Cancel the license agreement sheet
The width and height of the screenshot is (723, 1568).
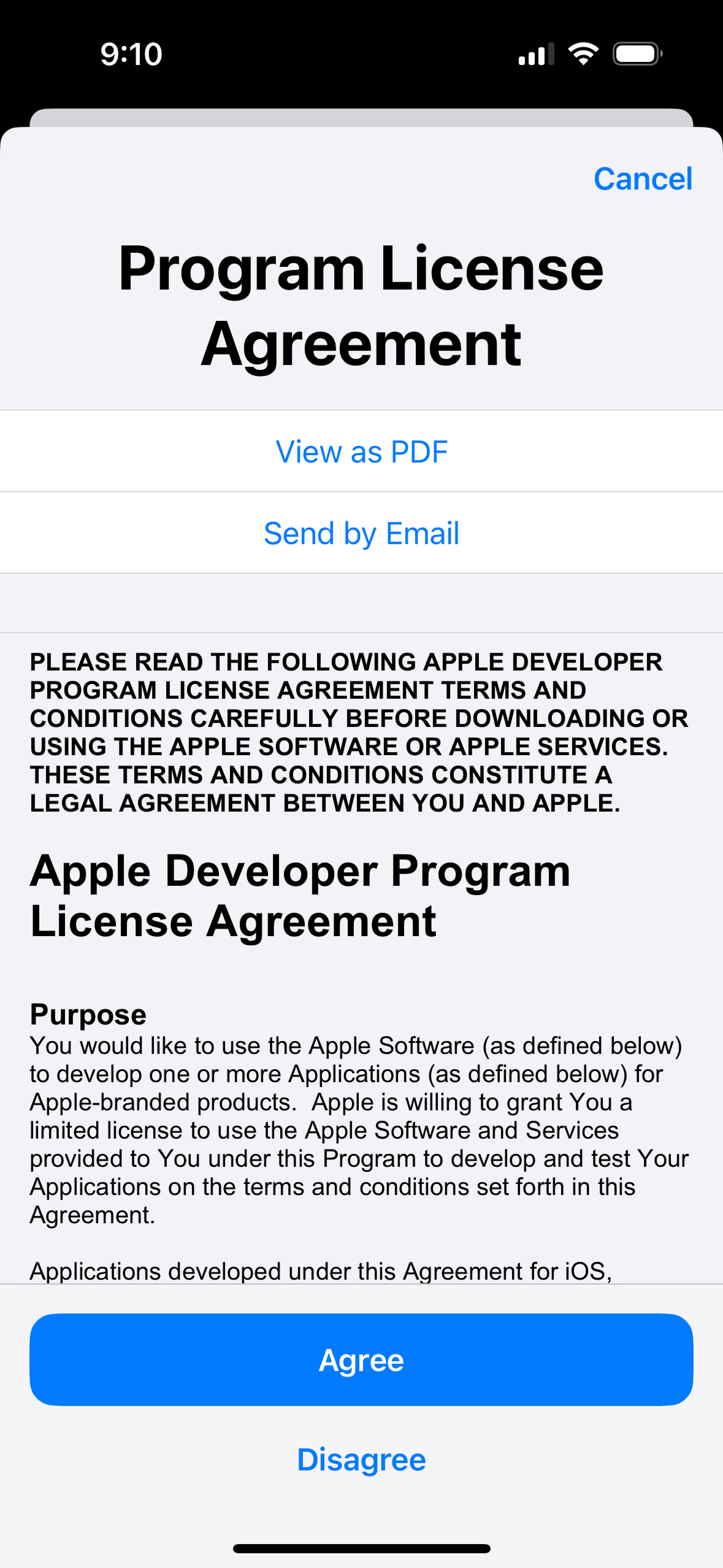[642, 179]
